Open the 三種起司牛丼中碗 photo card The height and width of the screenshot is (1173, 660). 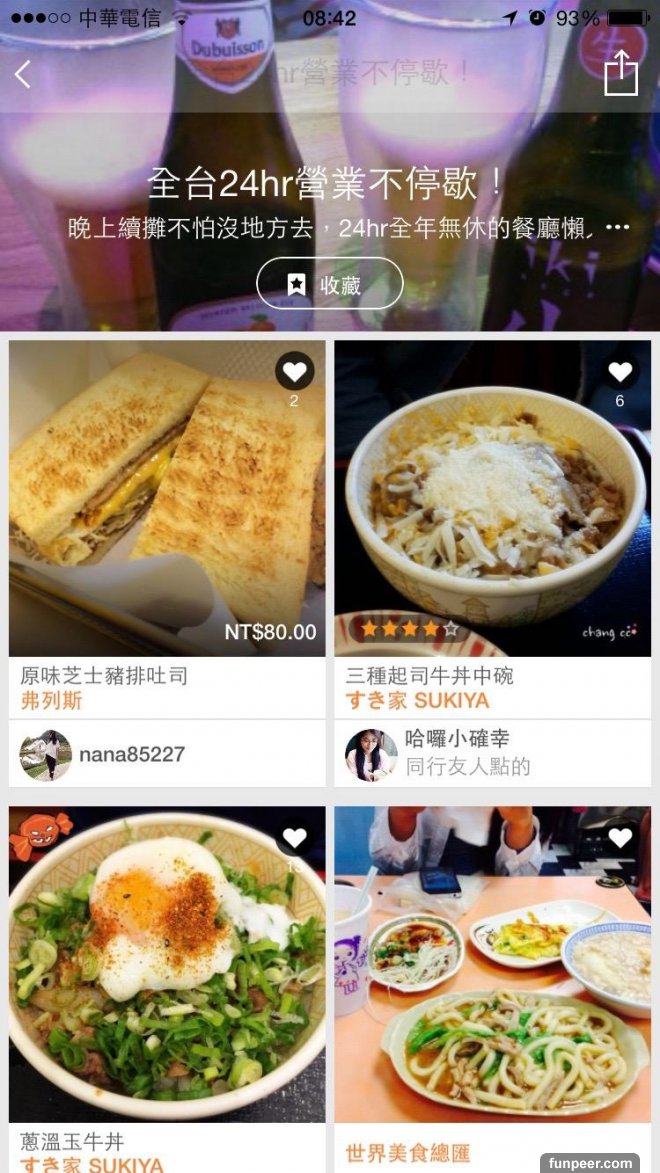pos(492,500)
